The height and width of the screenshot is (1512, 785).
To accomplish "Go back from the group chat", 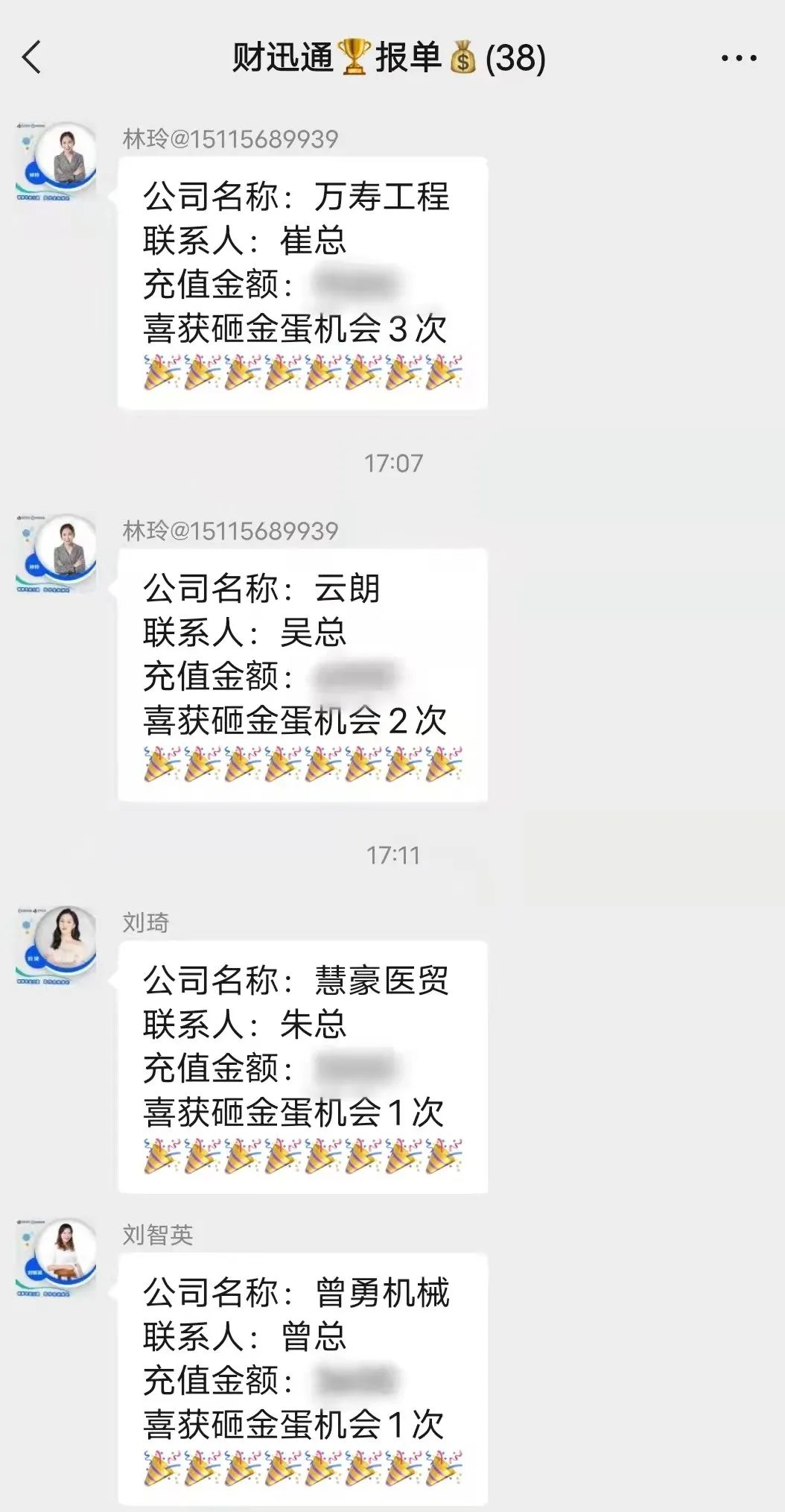I will [x=31, y=57].
